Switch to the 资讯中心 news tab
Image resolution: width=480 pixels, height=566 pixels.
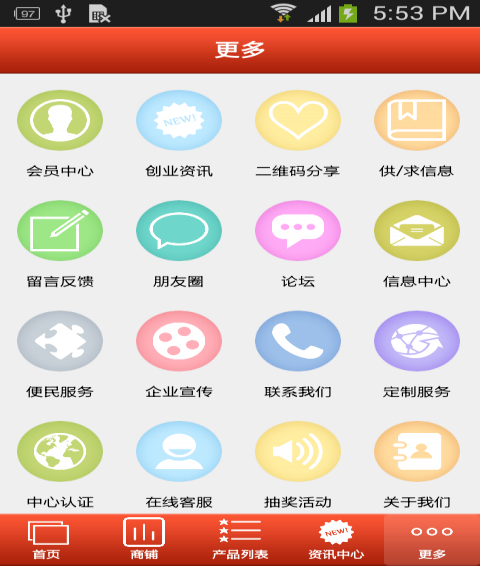(x=336, y=540)
